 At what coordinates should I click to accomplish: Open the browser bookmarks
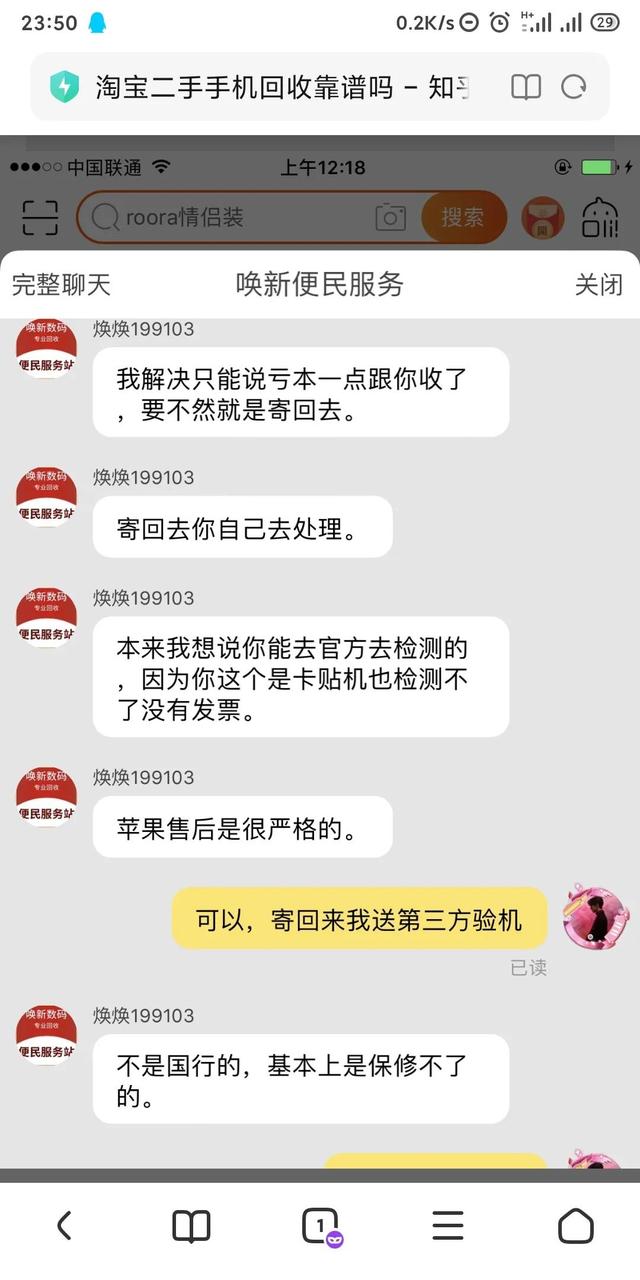click(191, 1225)
